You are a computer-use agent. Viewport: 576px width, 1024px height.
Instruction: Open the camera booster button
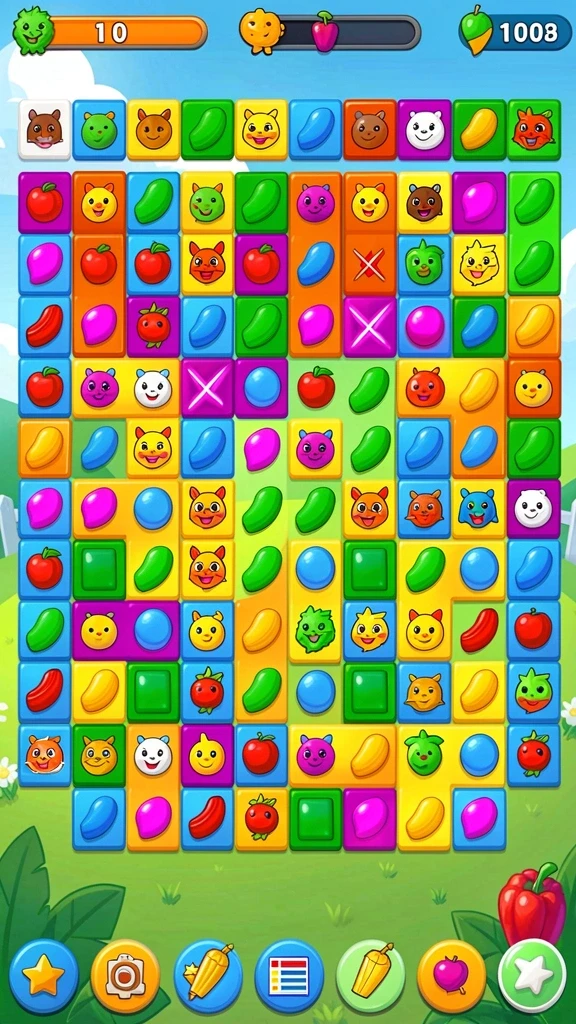pyautogui.click(x=125, y=976)
